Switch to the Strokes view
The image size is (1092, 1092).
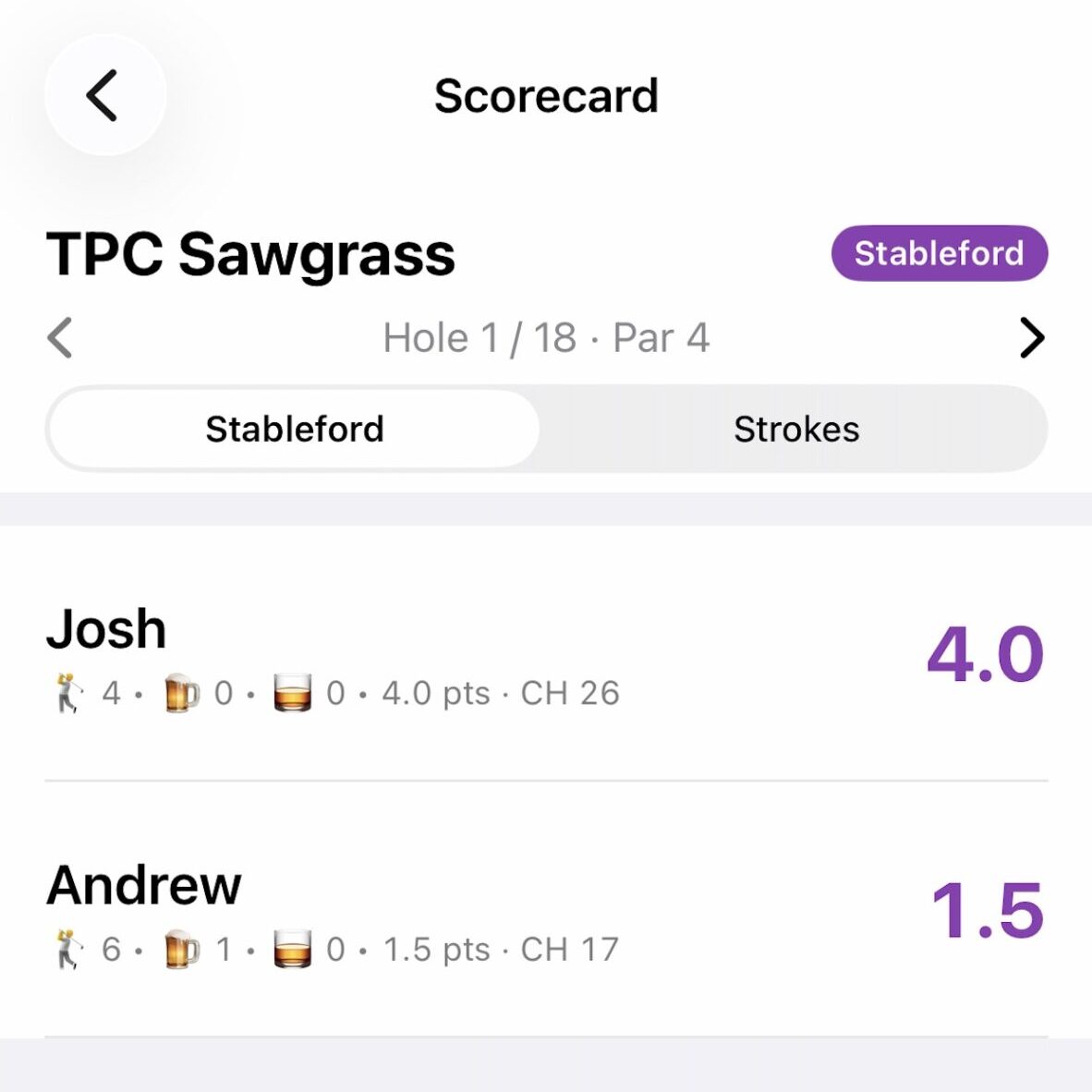point(795,430)
